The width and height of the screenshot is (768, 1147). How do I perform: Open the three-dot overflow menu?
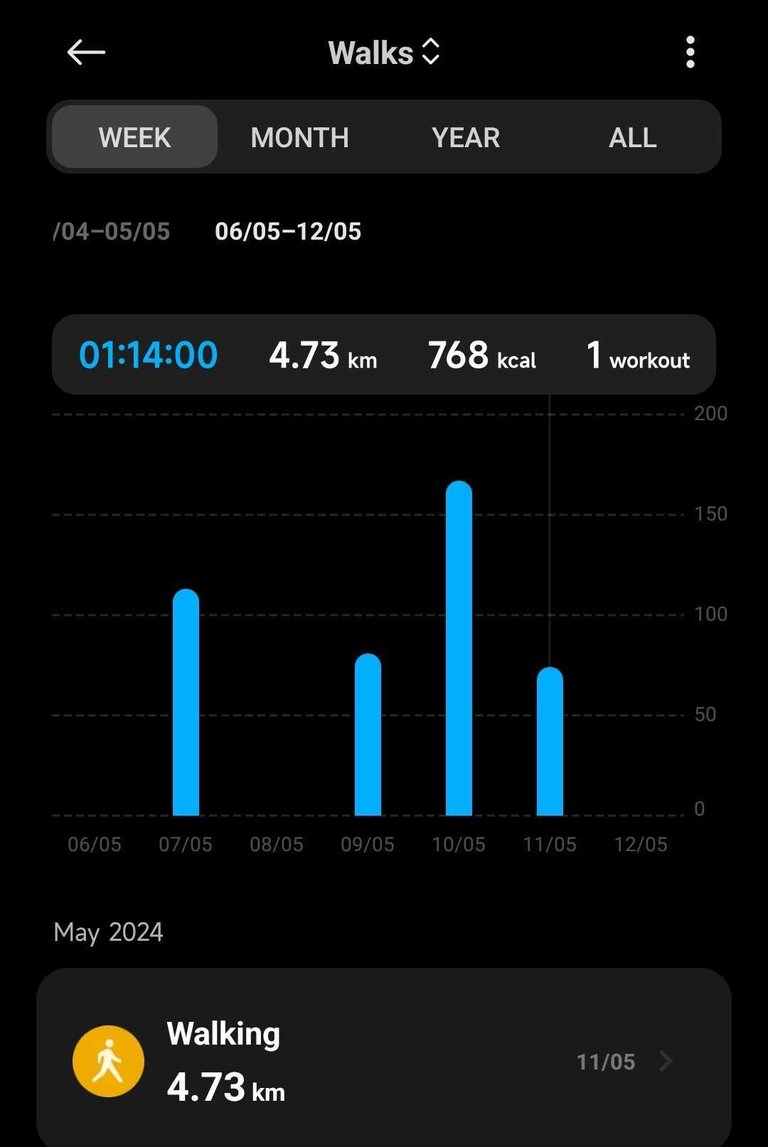click(690, 53)
